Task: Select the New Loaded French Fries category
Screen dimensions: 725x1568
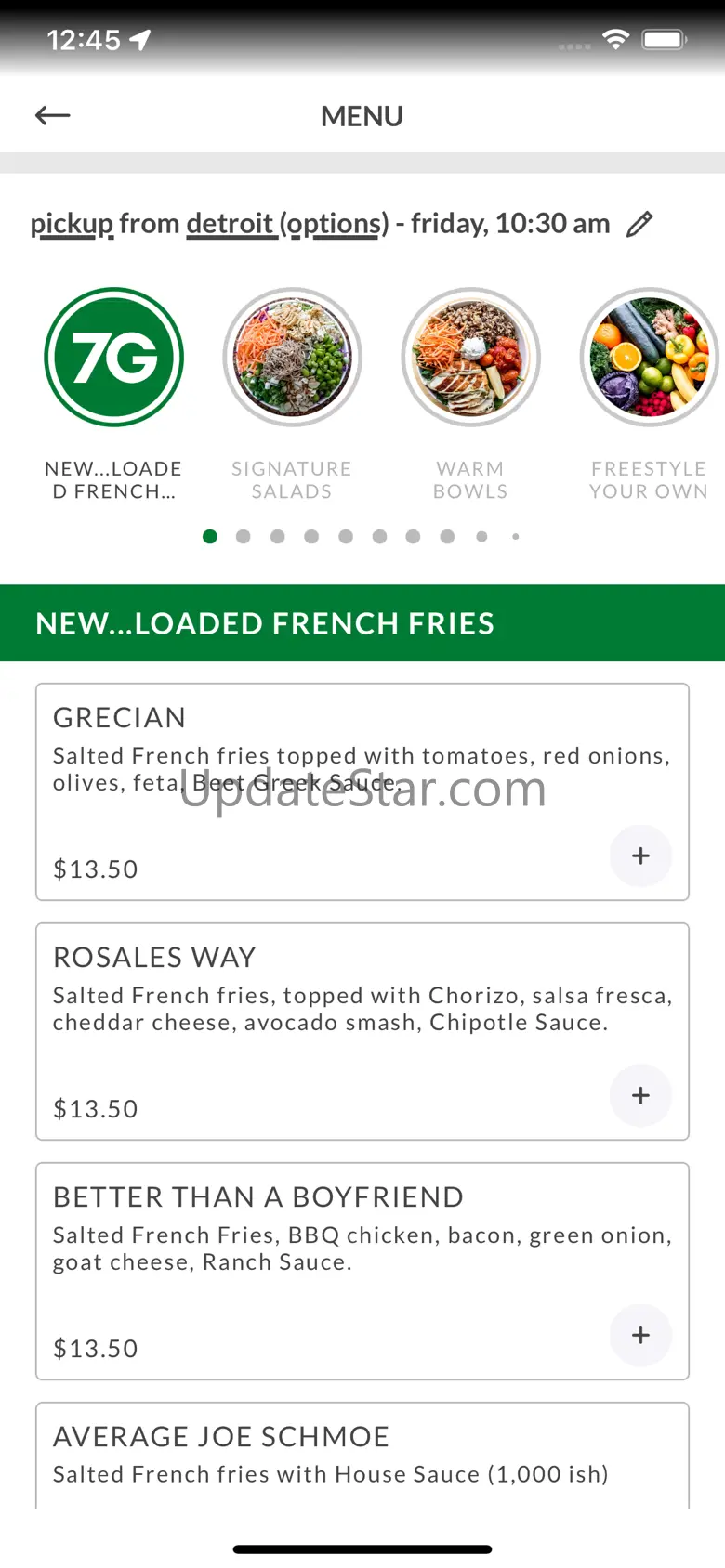Action: point(114,358)
